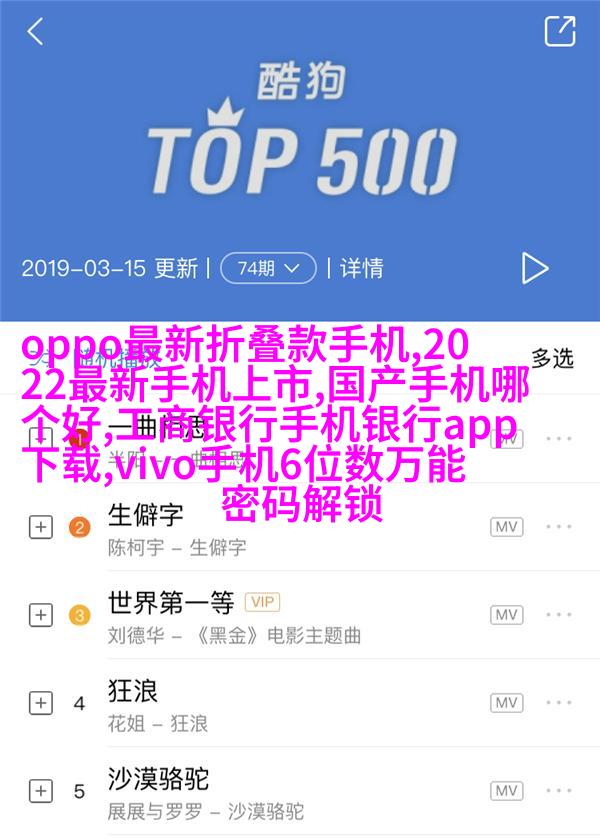Watch the MV for 世界第一等

[x=507, y=615]
